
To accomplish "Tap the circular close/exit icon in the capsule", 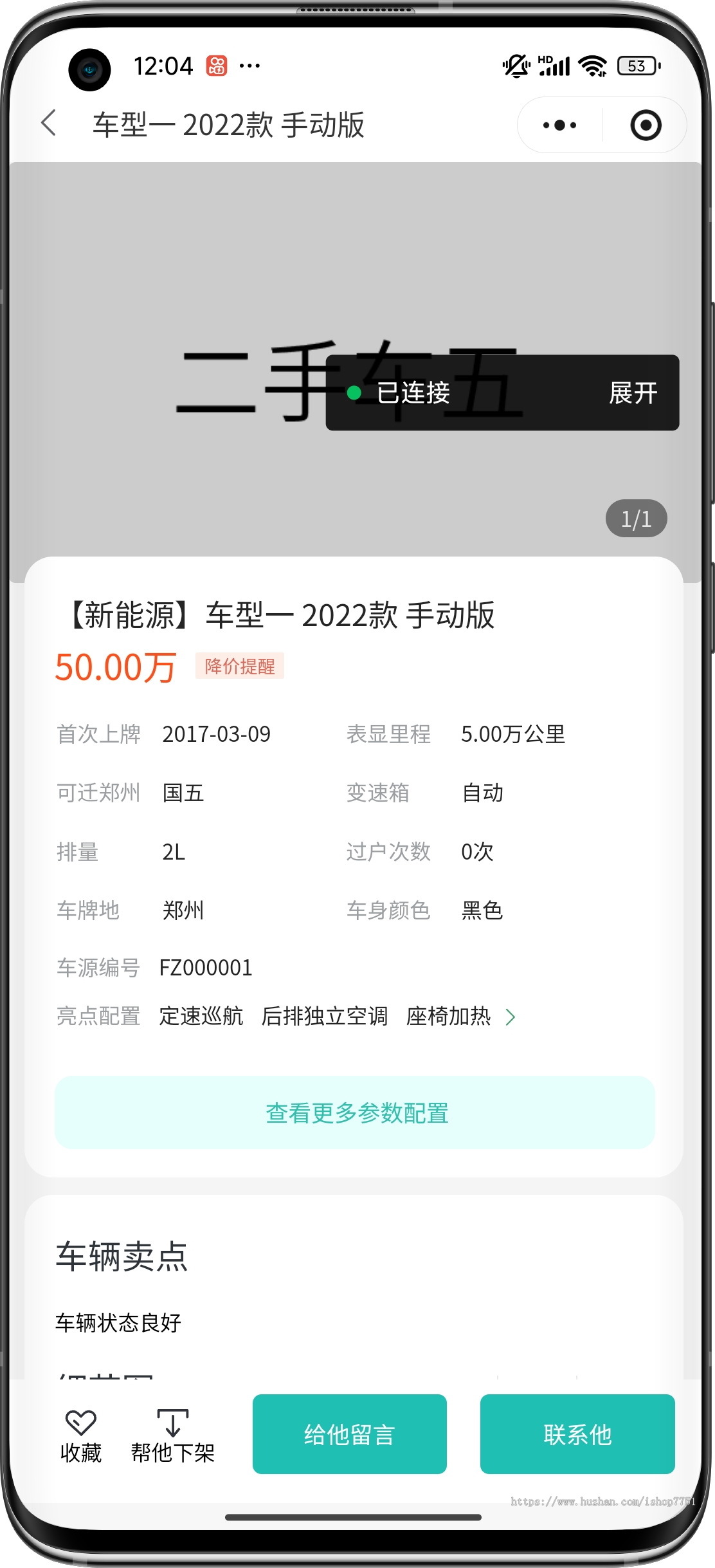I will click(645, 125).
